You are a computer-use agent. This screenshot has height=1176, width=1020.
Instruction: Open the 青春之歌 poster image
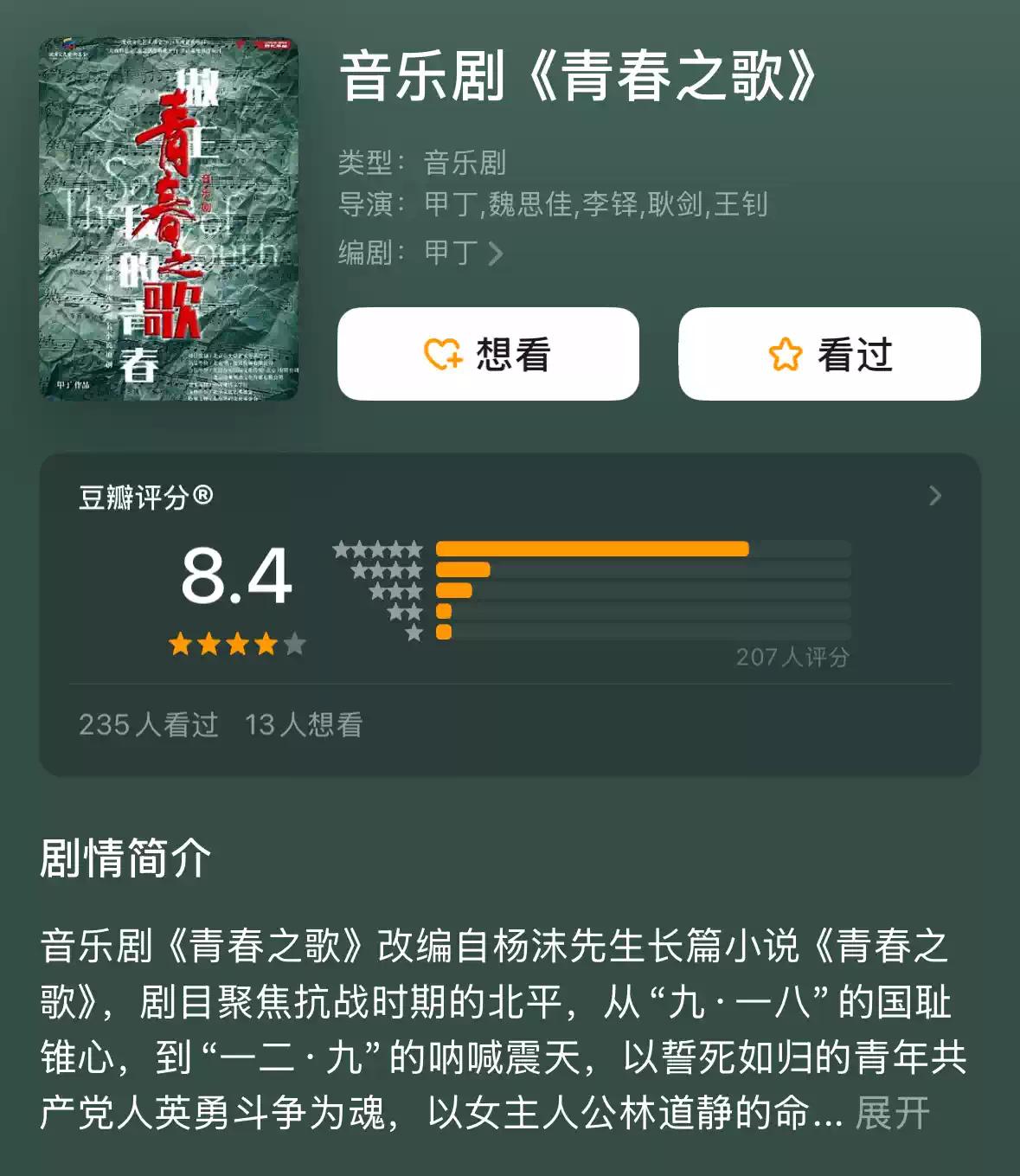tap(169, 219)
